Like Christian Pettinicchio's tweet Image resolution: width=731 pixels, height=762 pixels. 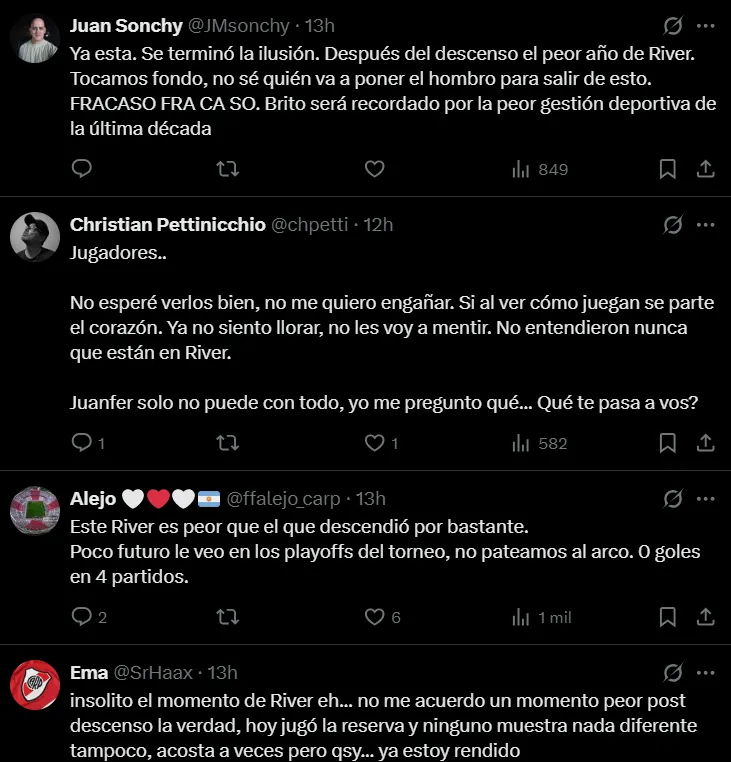[x=374, y=442]
